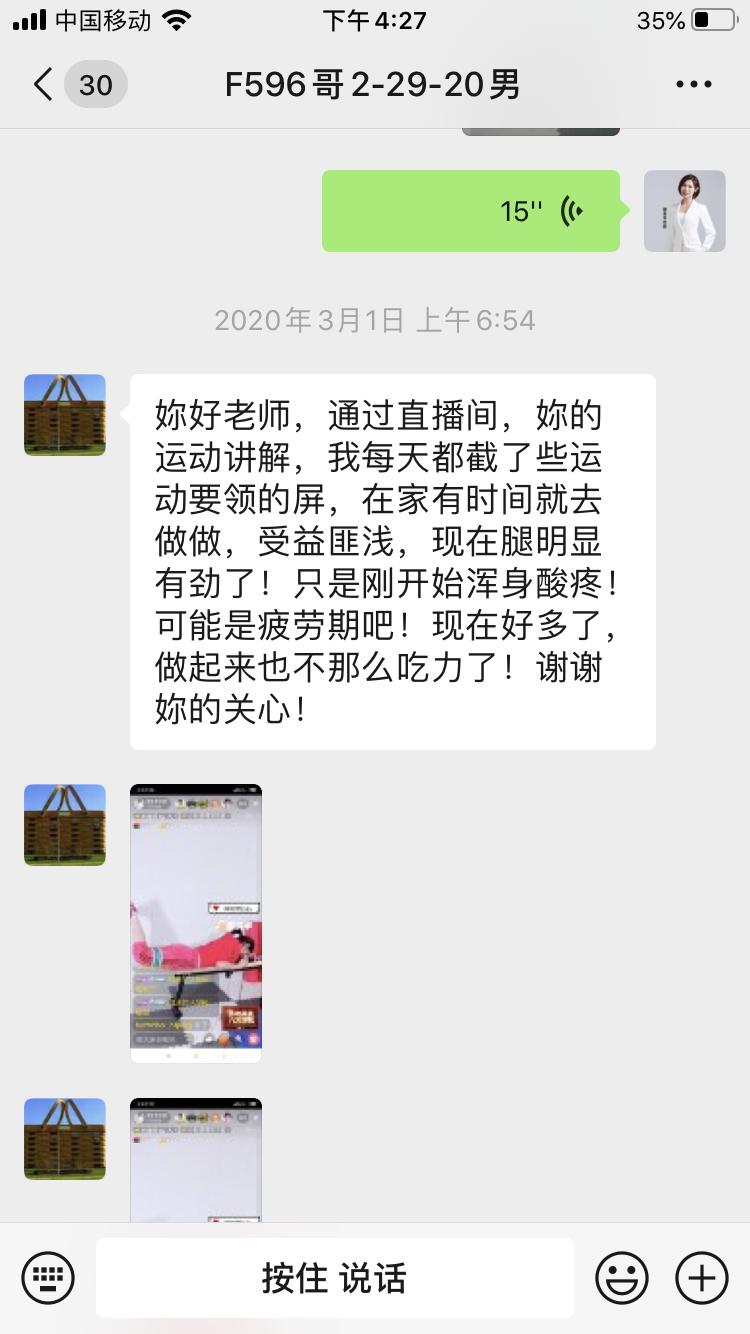Open the plus attachment menu
This screenshot has height=1334, width=750.
point(701,1277)
